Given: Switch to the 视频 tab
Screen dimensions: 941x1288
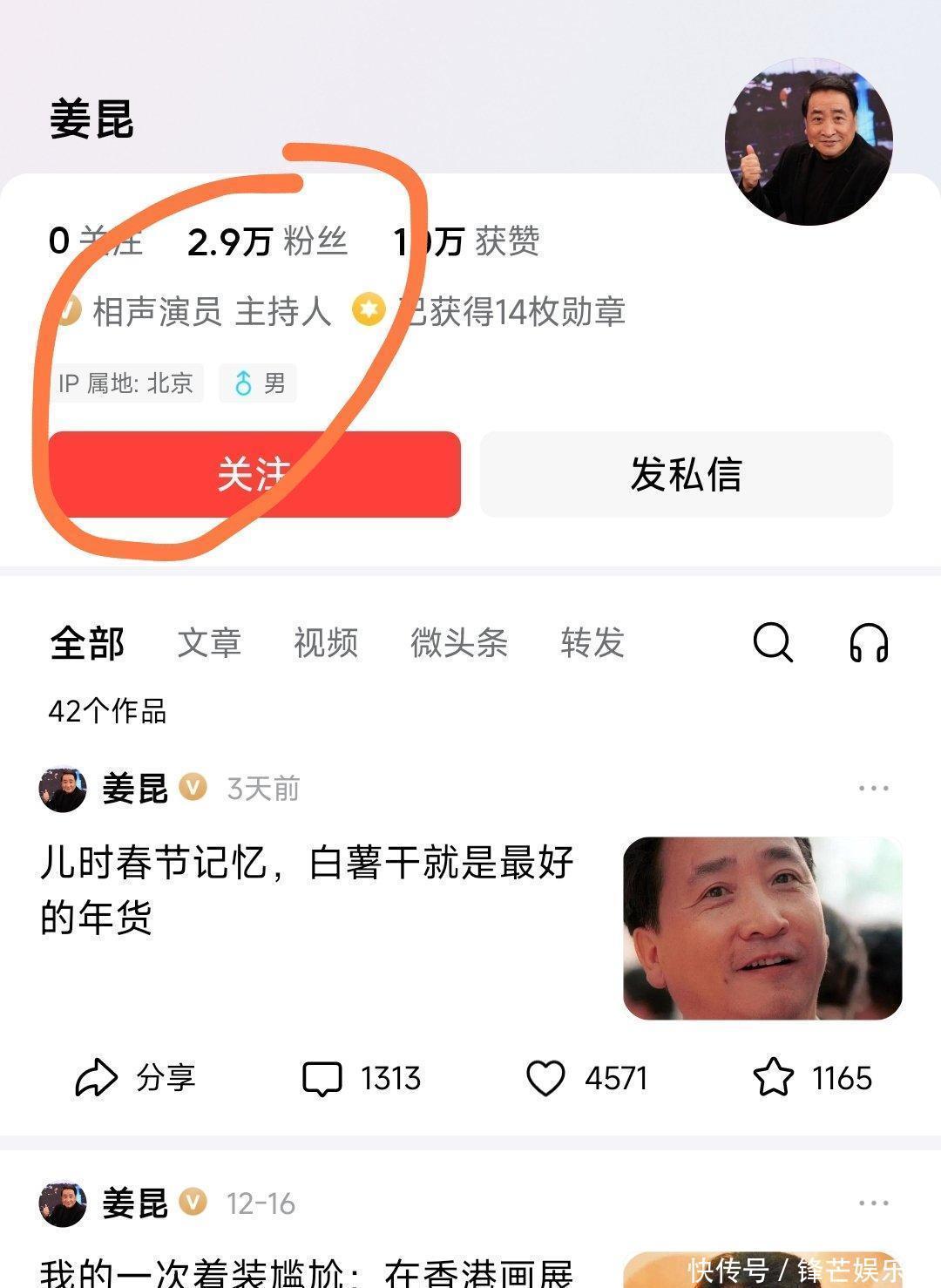Looking at the screenshot, I should pos(325,643).
